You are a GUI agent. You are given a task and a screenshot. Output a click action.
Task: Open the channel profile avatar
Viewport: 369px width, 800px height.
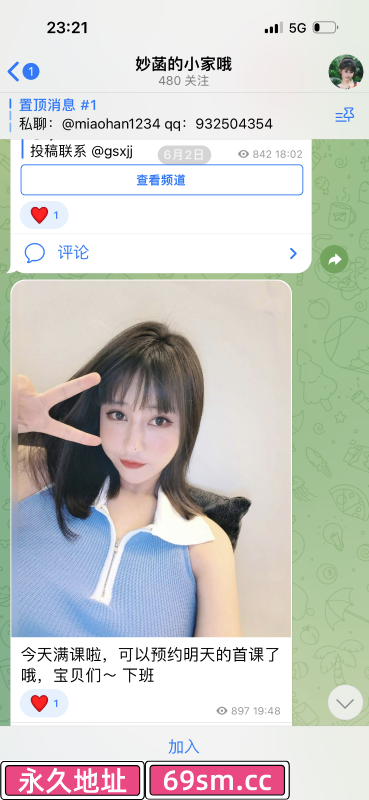(346, 72)
